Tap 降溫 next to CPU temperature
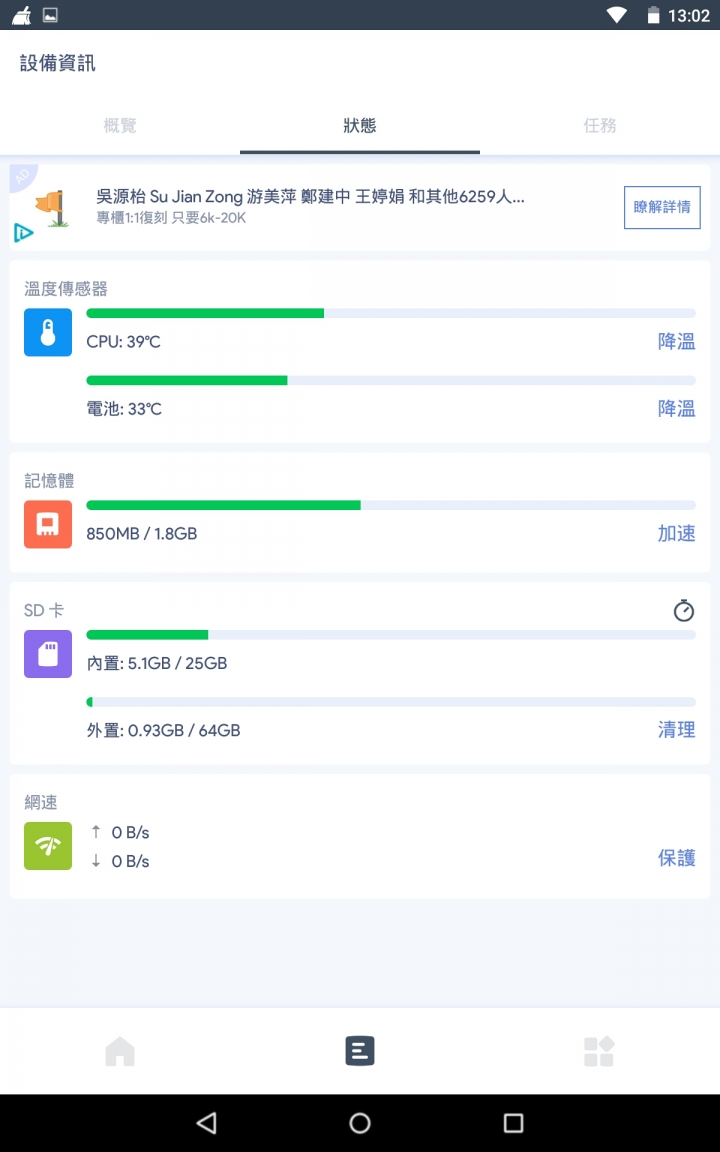720x1152 pixels. 676,342
